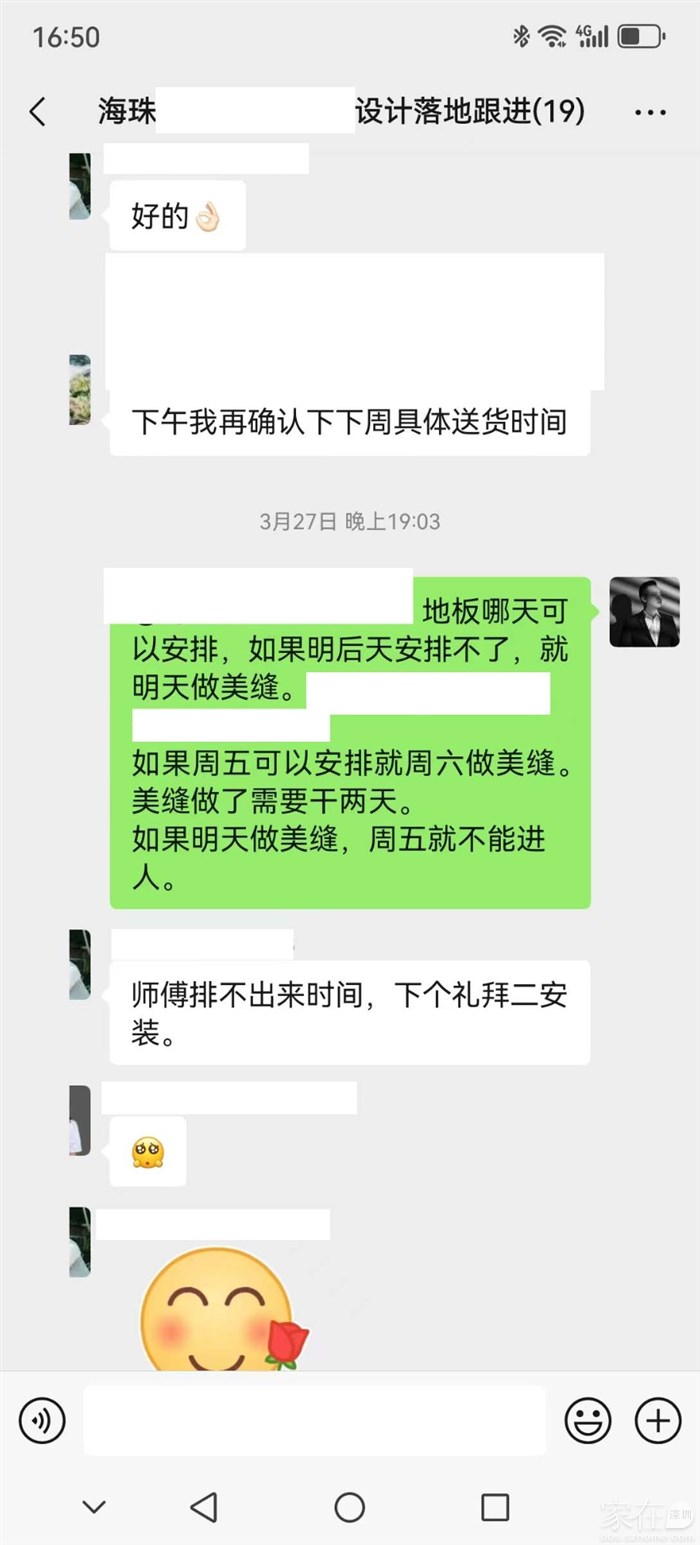Tap the message text input field

point(315,1420)
